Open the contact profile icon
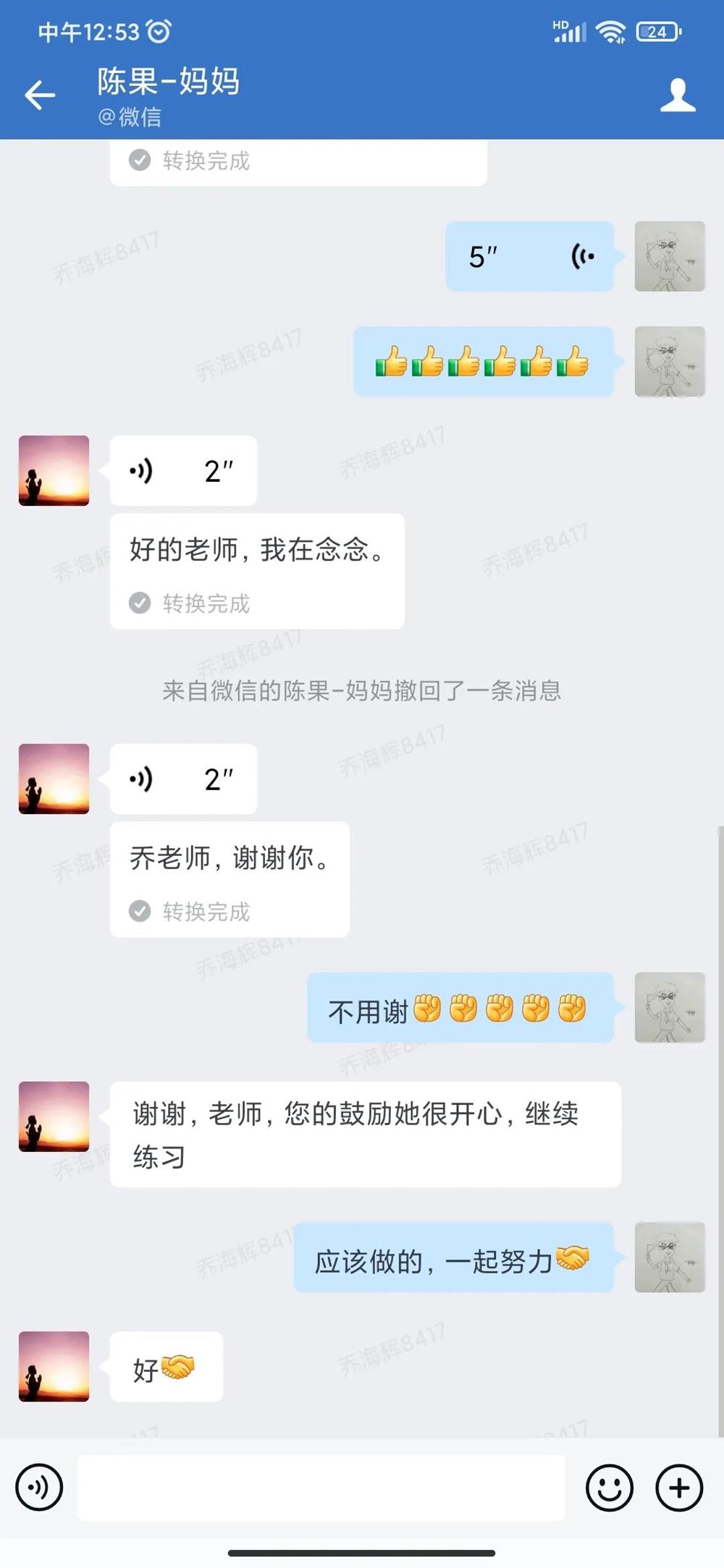 pos(678,95)
